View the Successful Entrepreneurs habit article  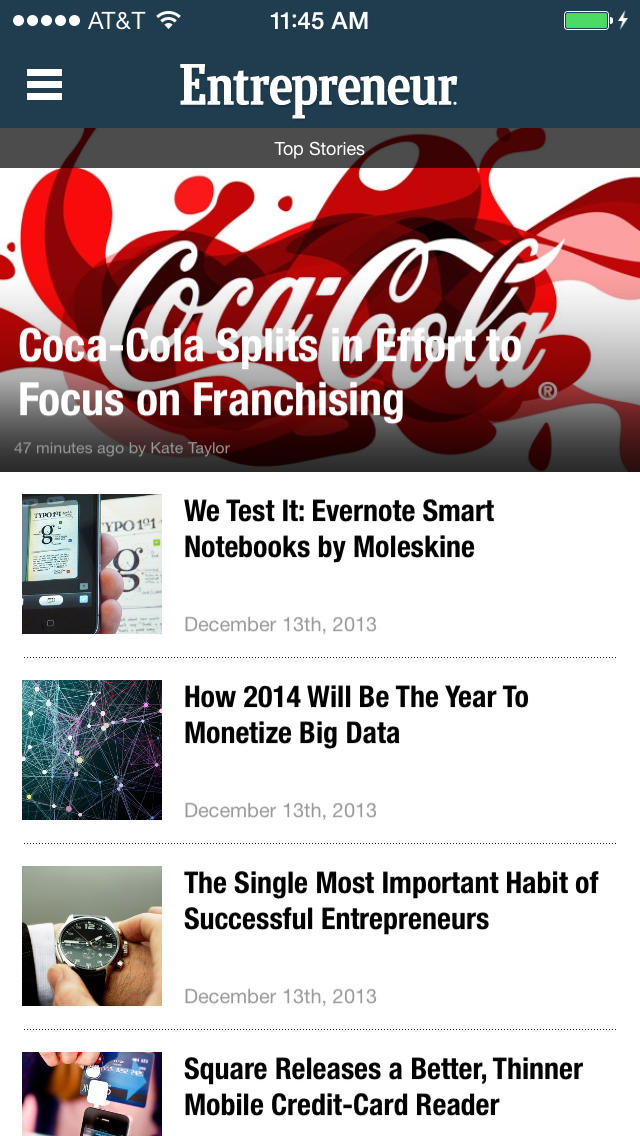[x=390, y=901]
